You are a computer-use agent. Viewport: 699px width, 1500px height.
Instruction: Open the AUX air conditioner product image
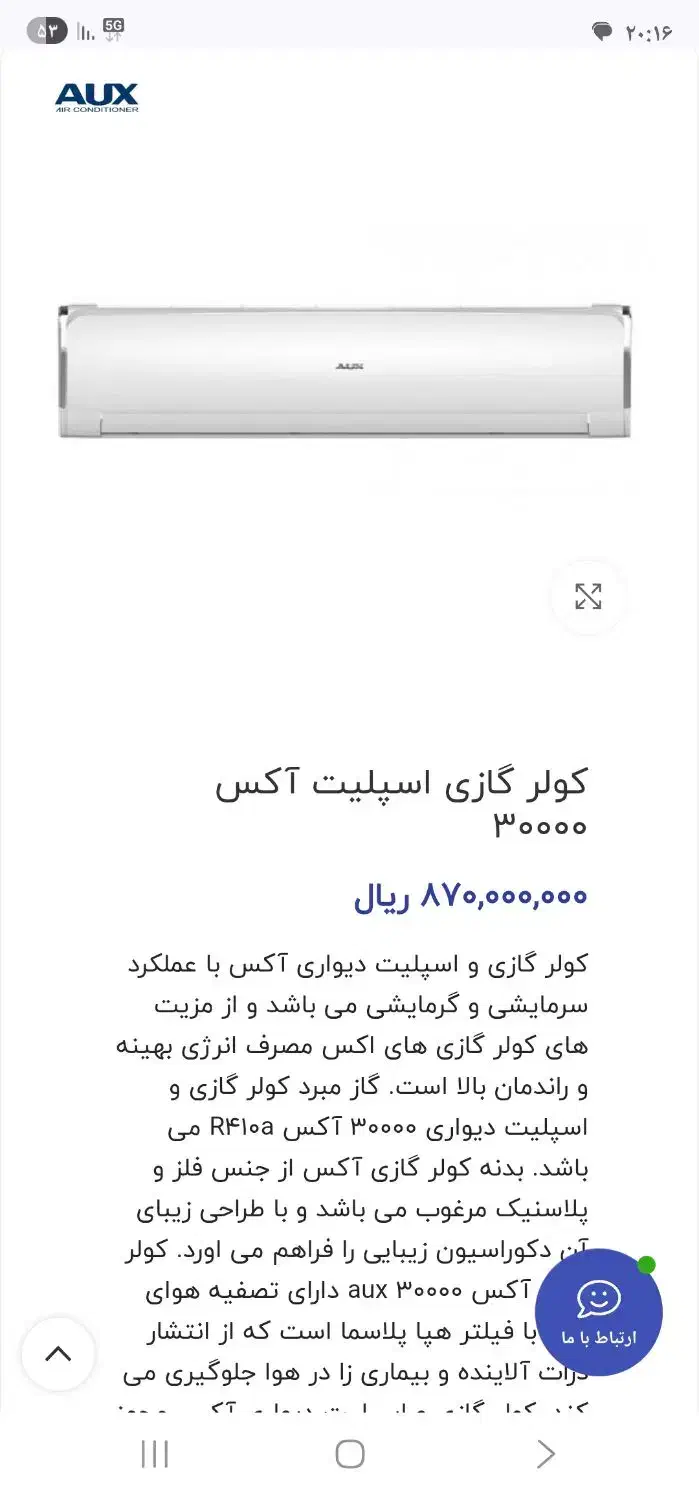point(345,370)
